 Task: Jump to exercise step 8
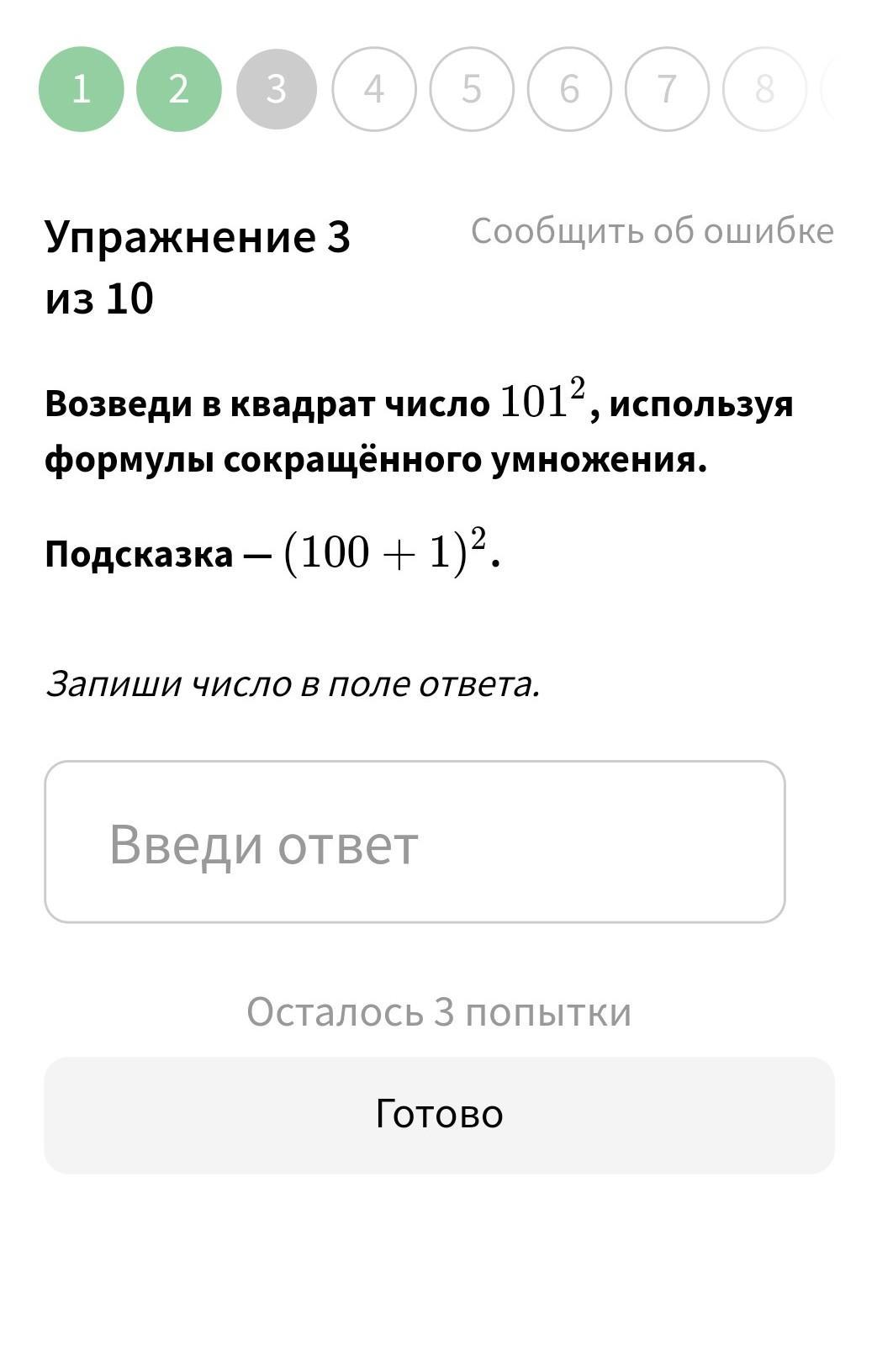pos(764,89)
